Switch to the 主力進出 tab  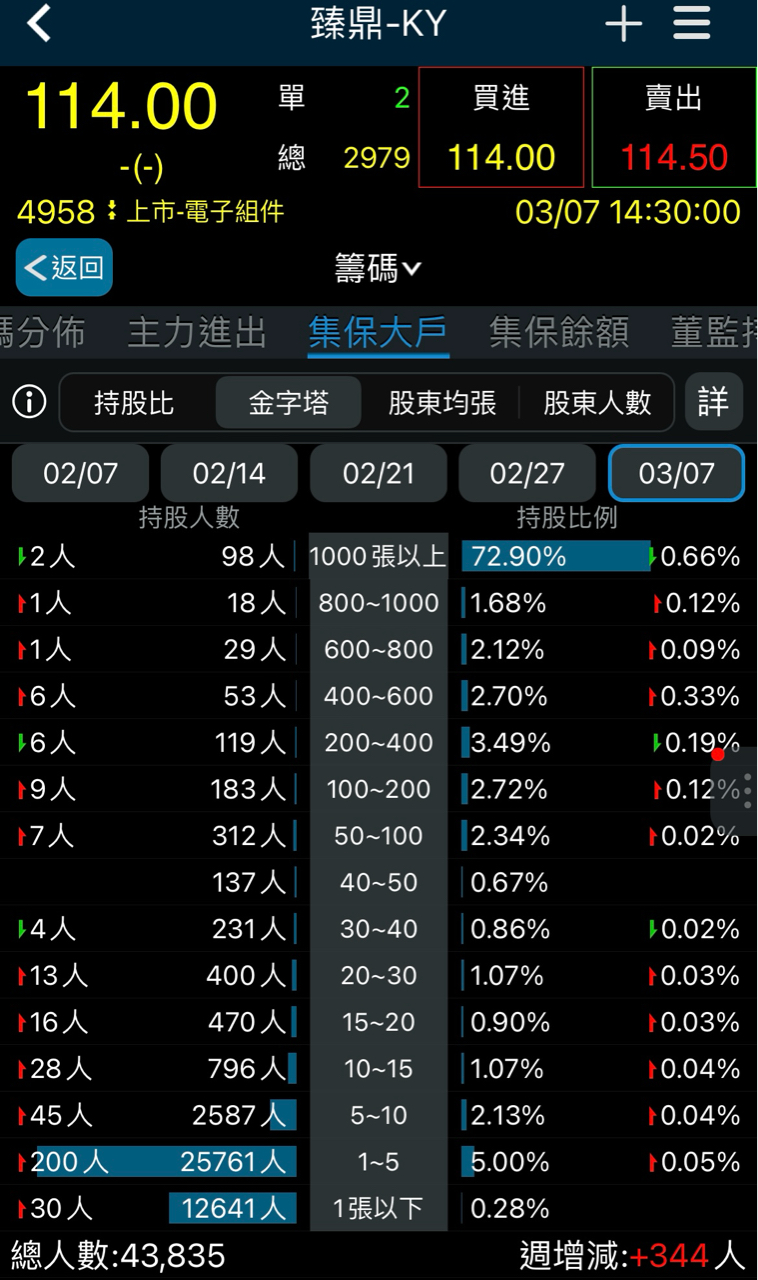[x=197, y=333]
